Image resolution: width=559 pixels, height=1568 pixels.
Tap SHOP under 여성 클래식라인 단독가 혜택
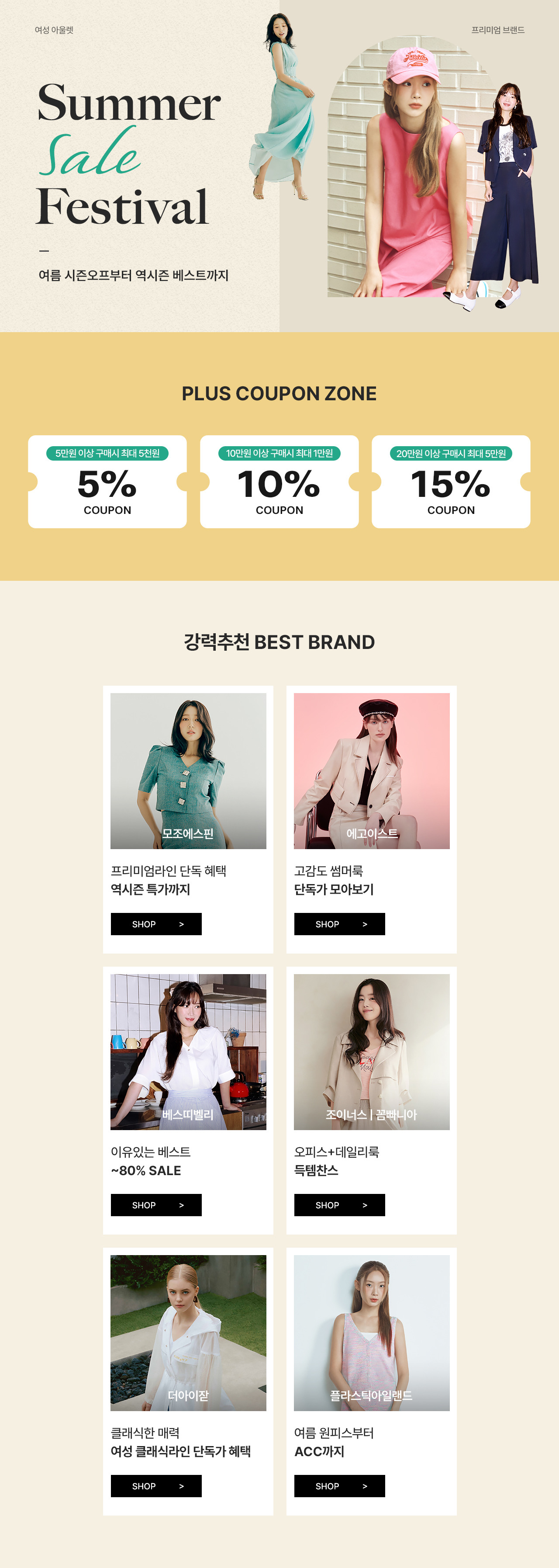click(156, 1486)
